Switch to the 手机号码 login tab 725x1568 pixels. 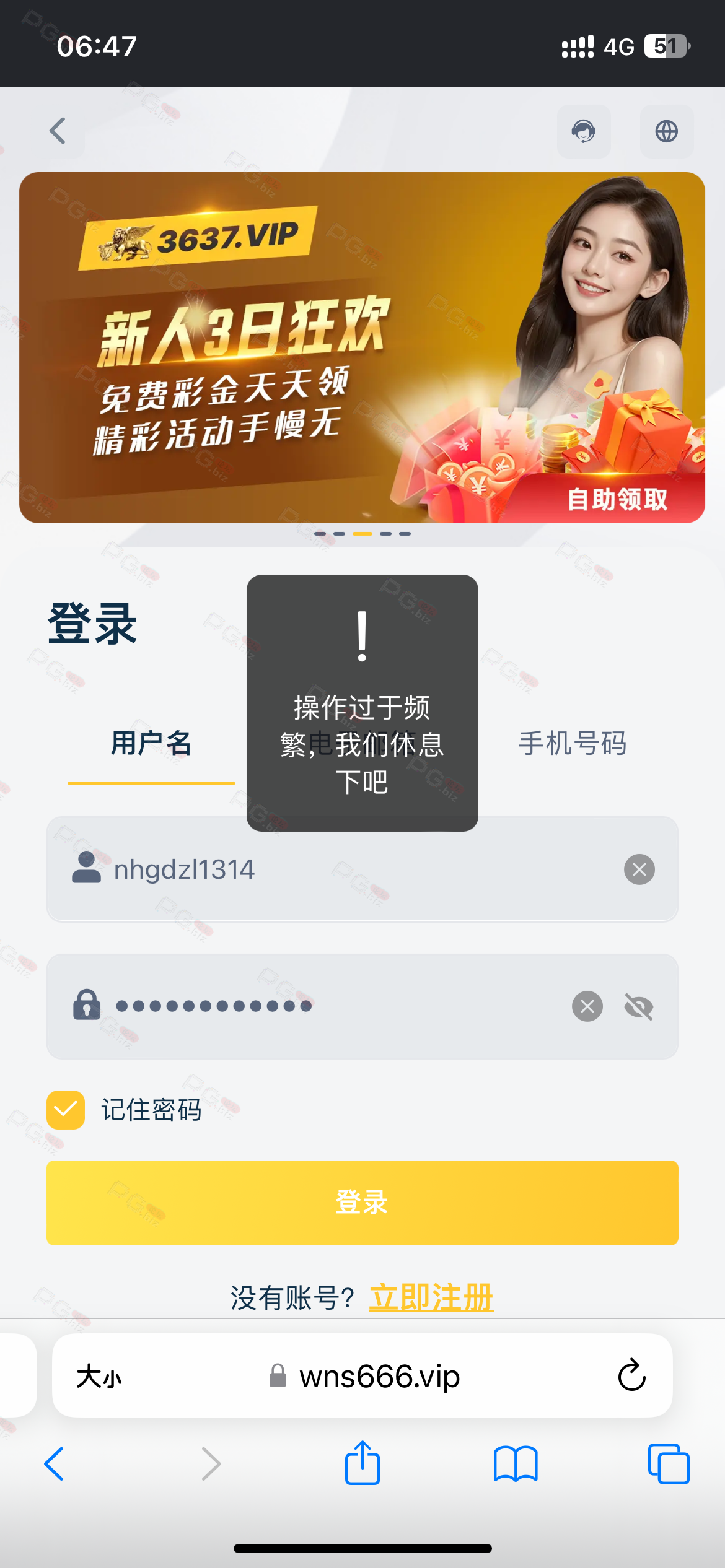point(573,743)
